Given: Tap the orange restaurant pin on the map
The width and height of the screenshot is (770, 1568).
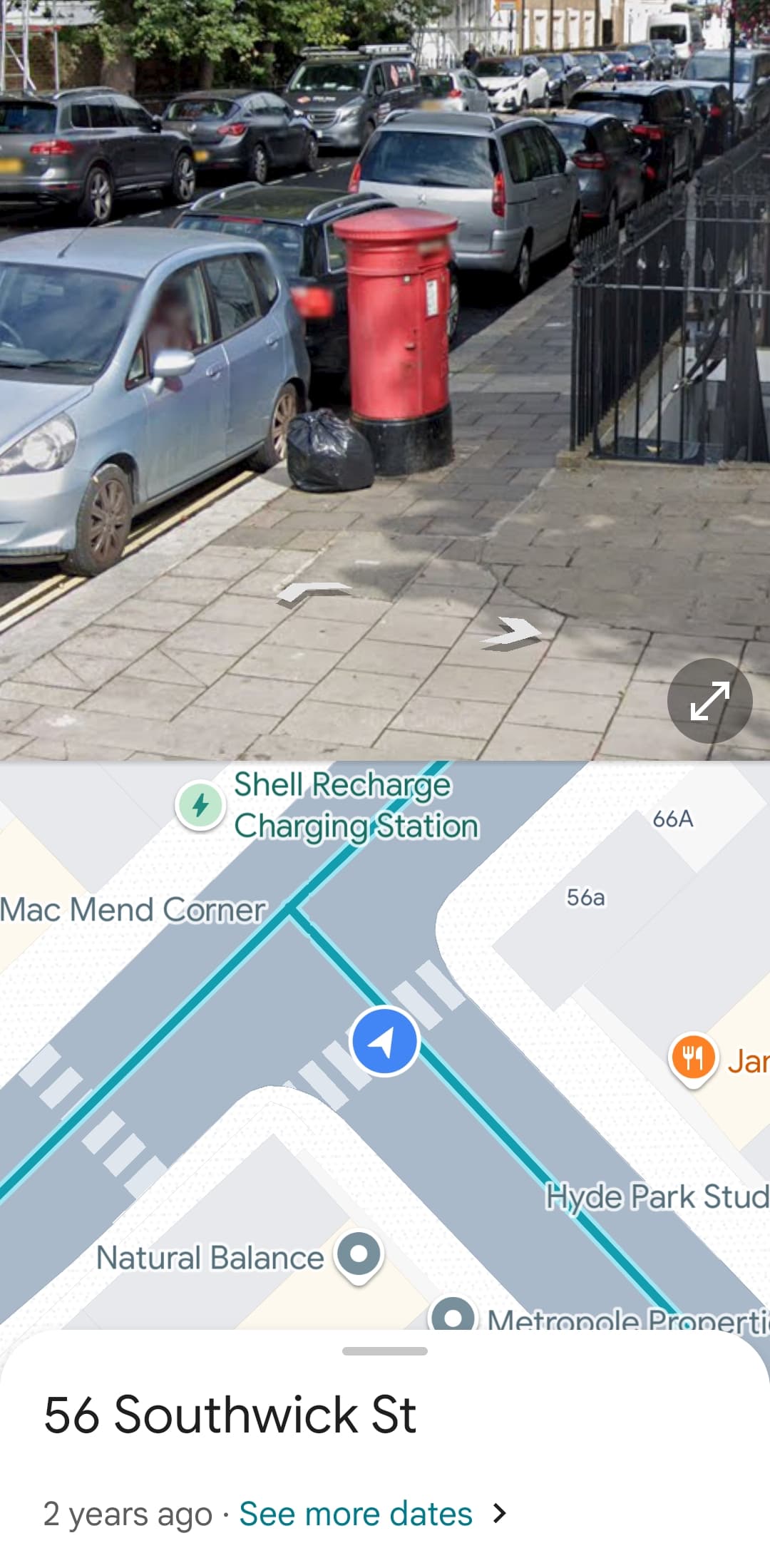Looking at the screenshot, I should 692,1058.
